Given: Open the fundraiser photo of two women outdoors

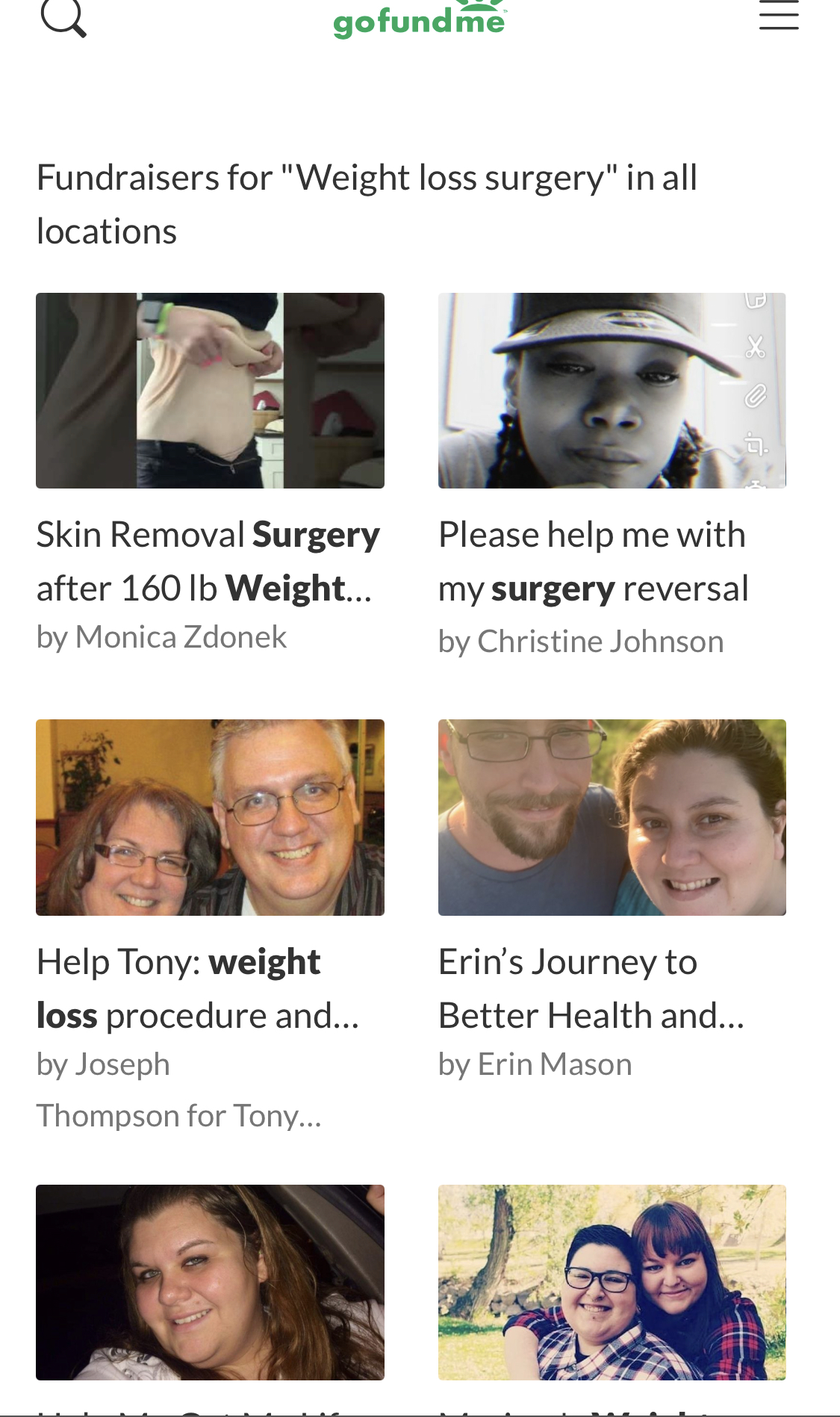Looking at the screenshot, I should point(612,1282).
